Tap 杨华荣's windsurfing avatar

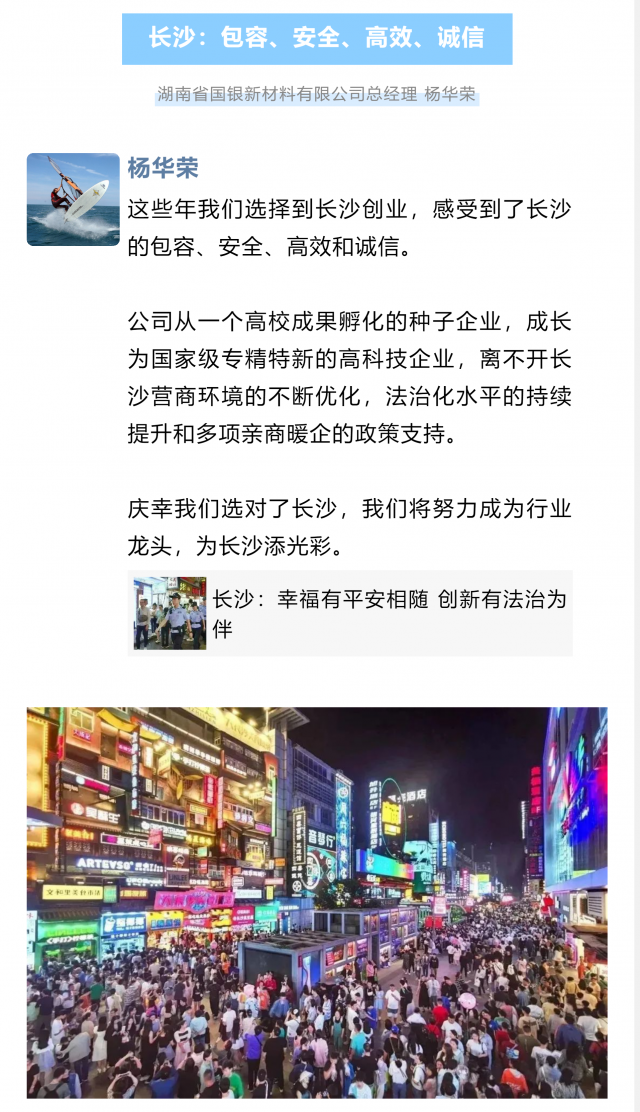(x=73, y=200)
